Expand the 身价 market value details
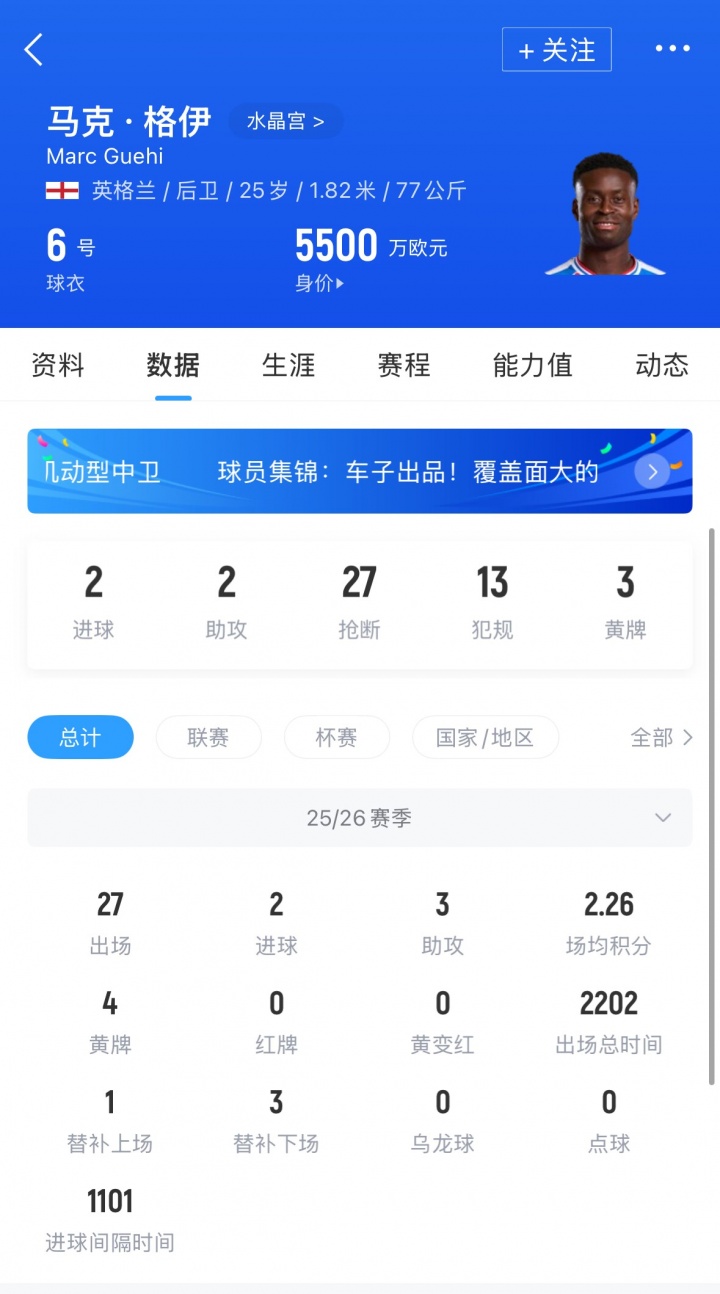 coord(322,283)
